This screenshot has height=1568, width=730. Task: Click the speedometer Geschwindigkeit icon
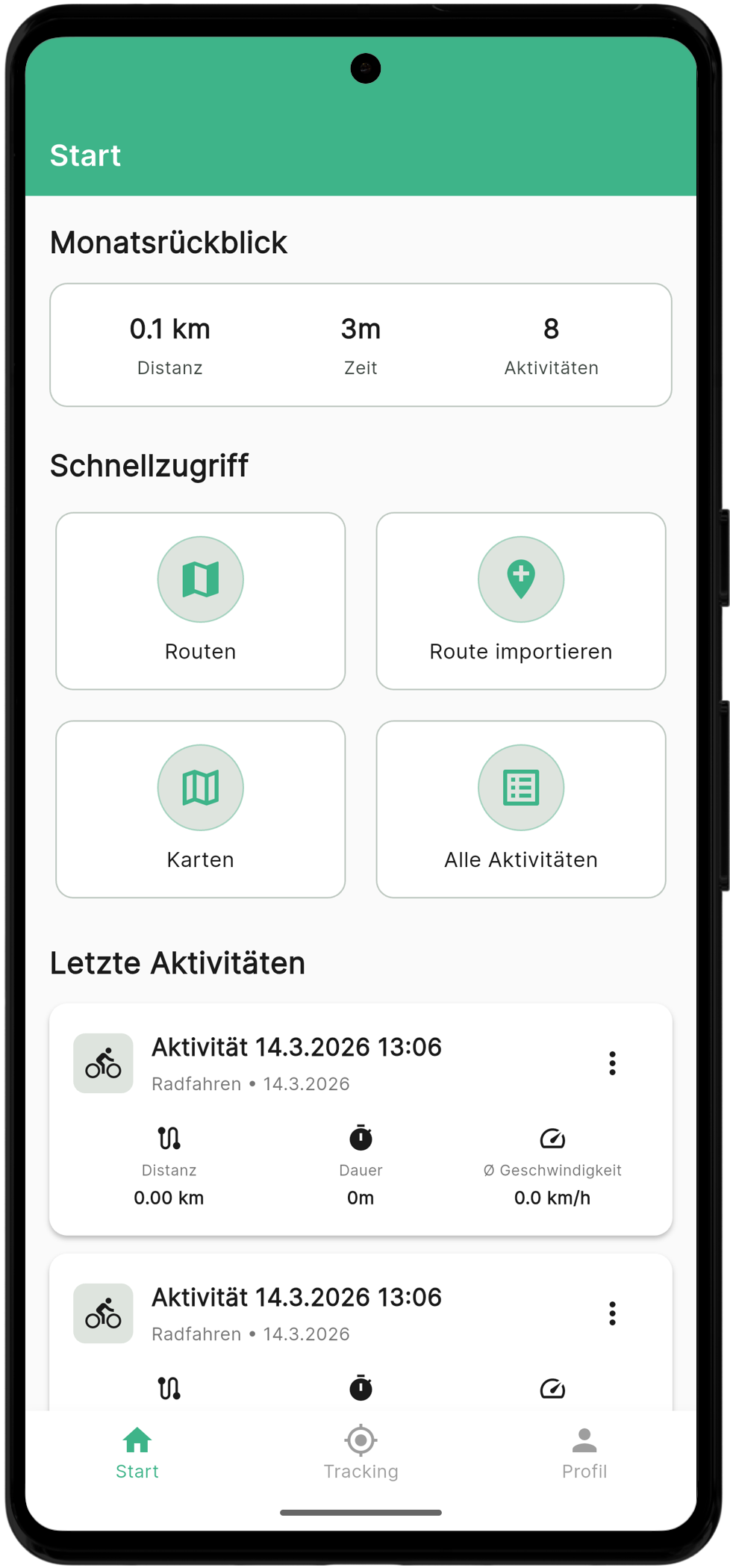click(552, 1138)
